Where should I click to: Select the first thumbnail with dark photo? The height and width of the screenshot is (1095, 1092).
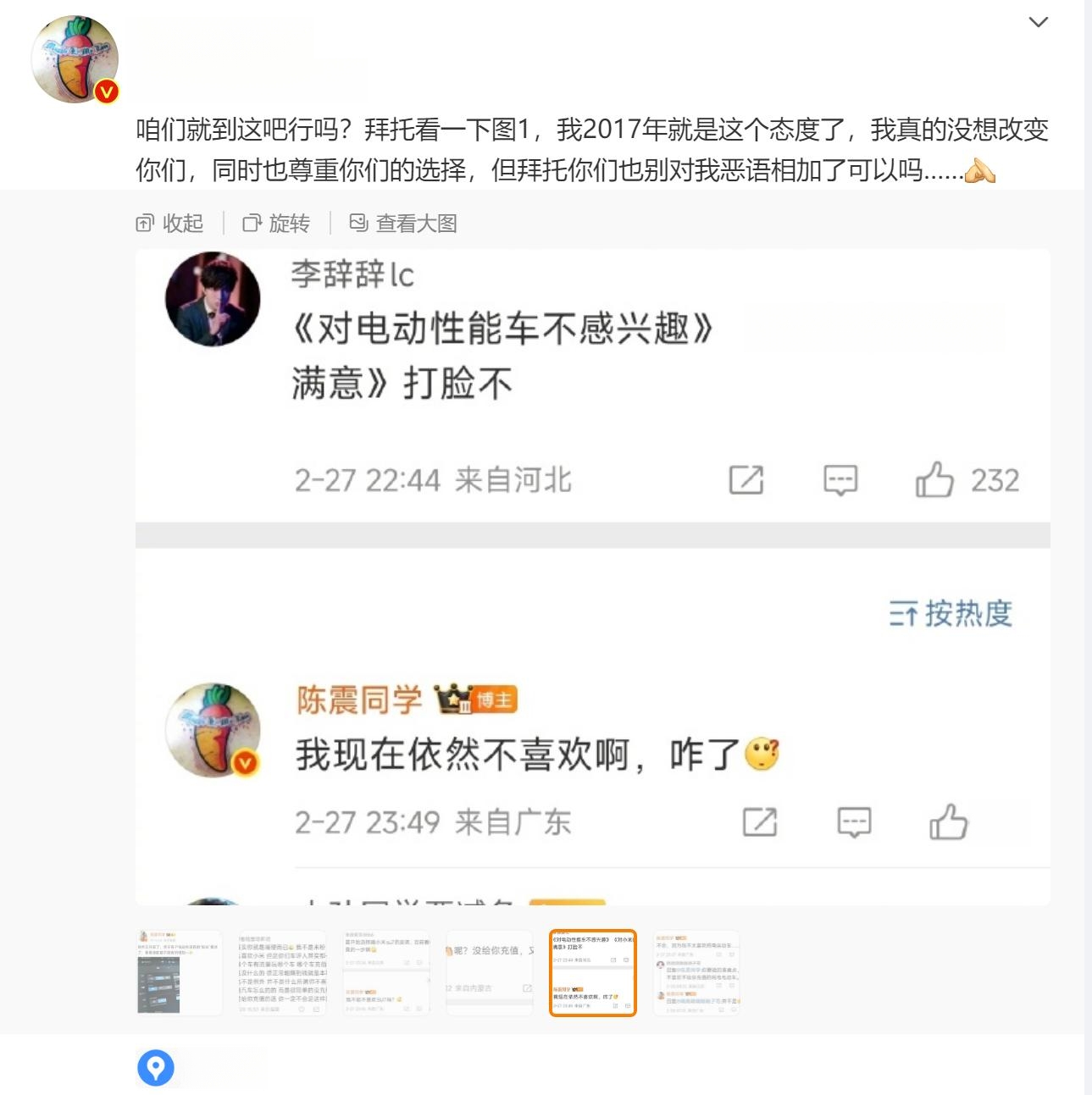click(x=179, y=972)
